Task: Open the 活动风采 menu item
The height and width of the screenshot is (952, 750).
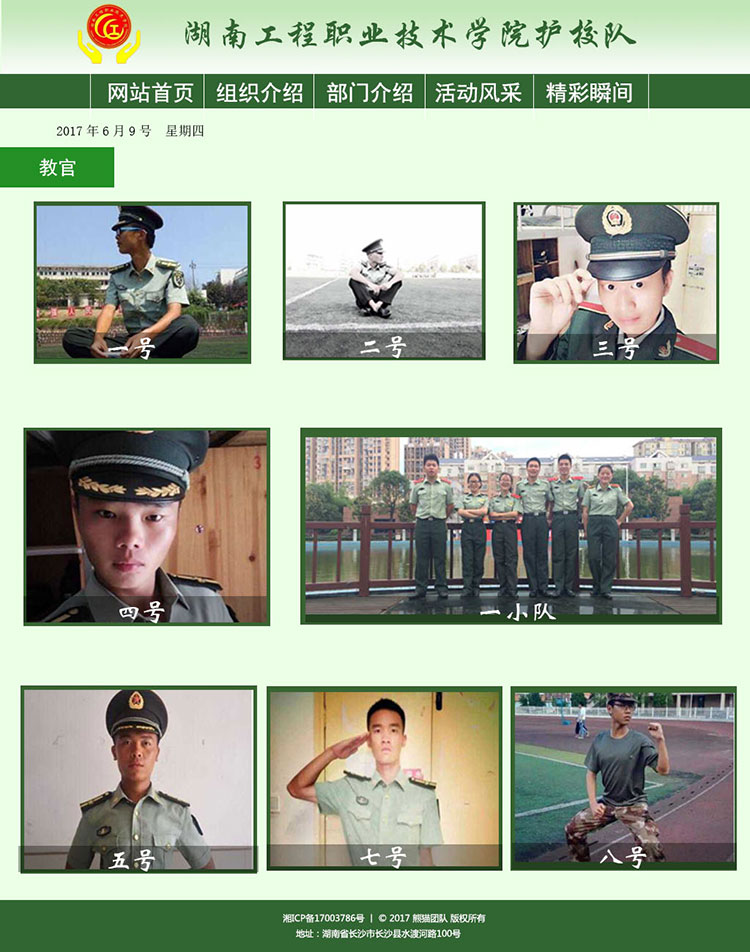Action: coord(478,93)
